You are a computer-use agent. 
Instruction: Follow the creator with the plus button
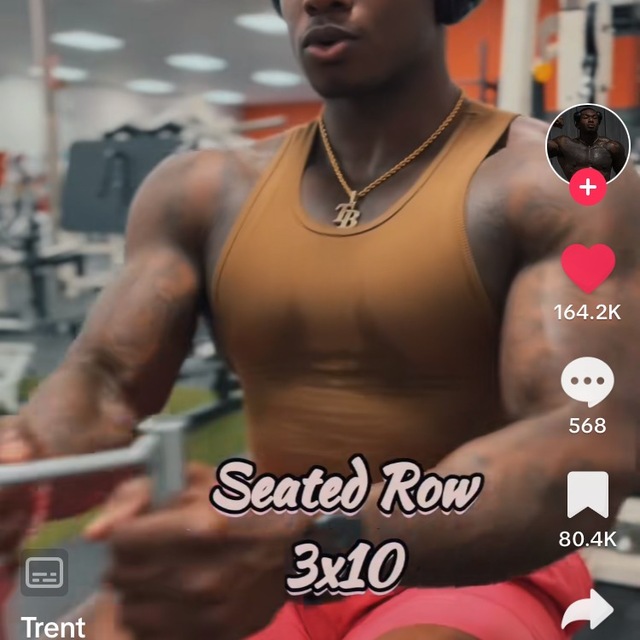588,187
